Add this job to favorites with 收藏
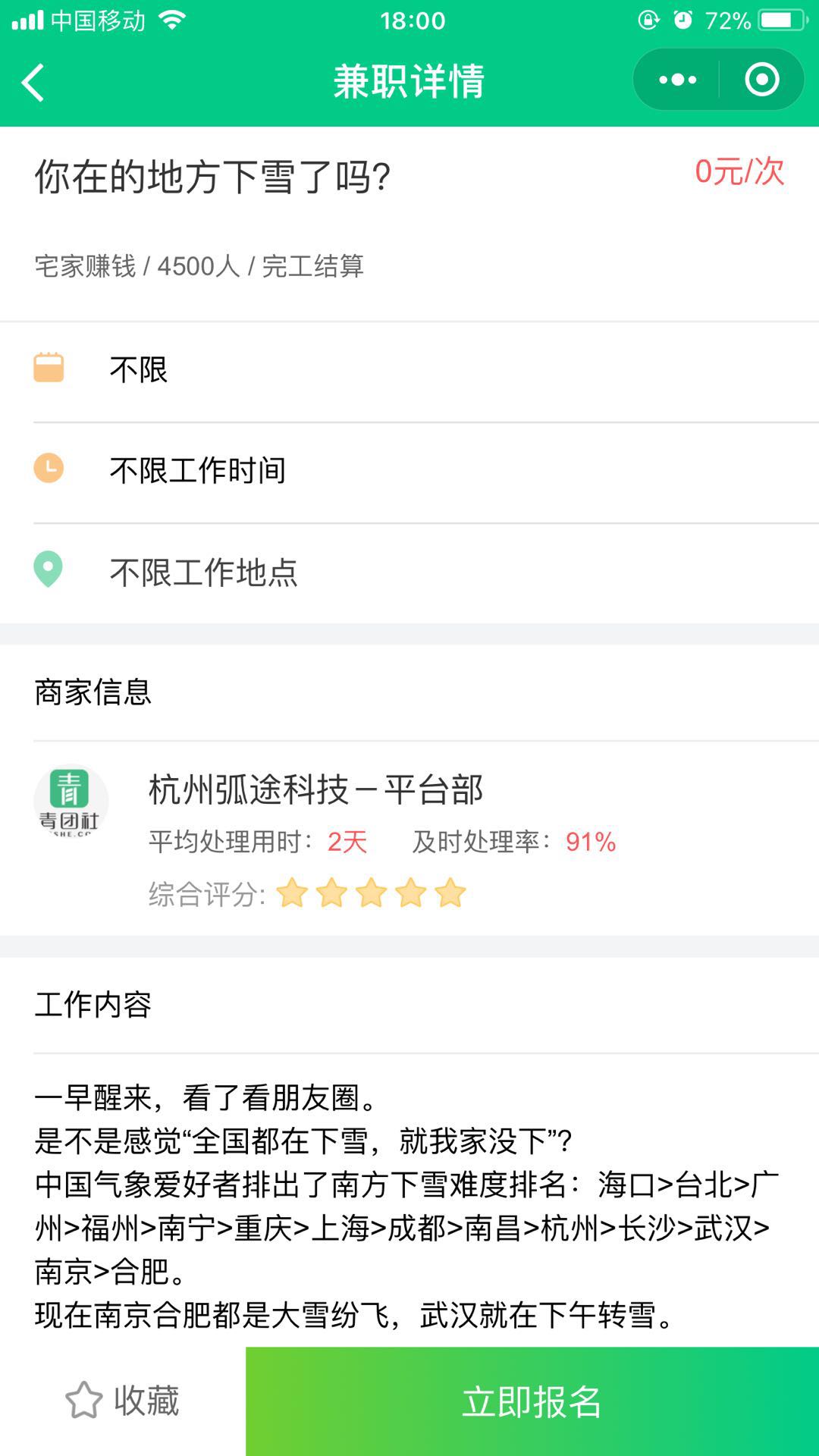Screen dimensions: 819x1456 click(123, 1401)
